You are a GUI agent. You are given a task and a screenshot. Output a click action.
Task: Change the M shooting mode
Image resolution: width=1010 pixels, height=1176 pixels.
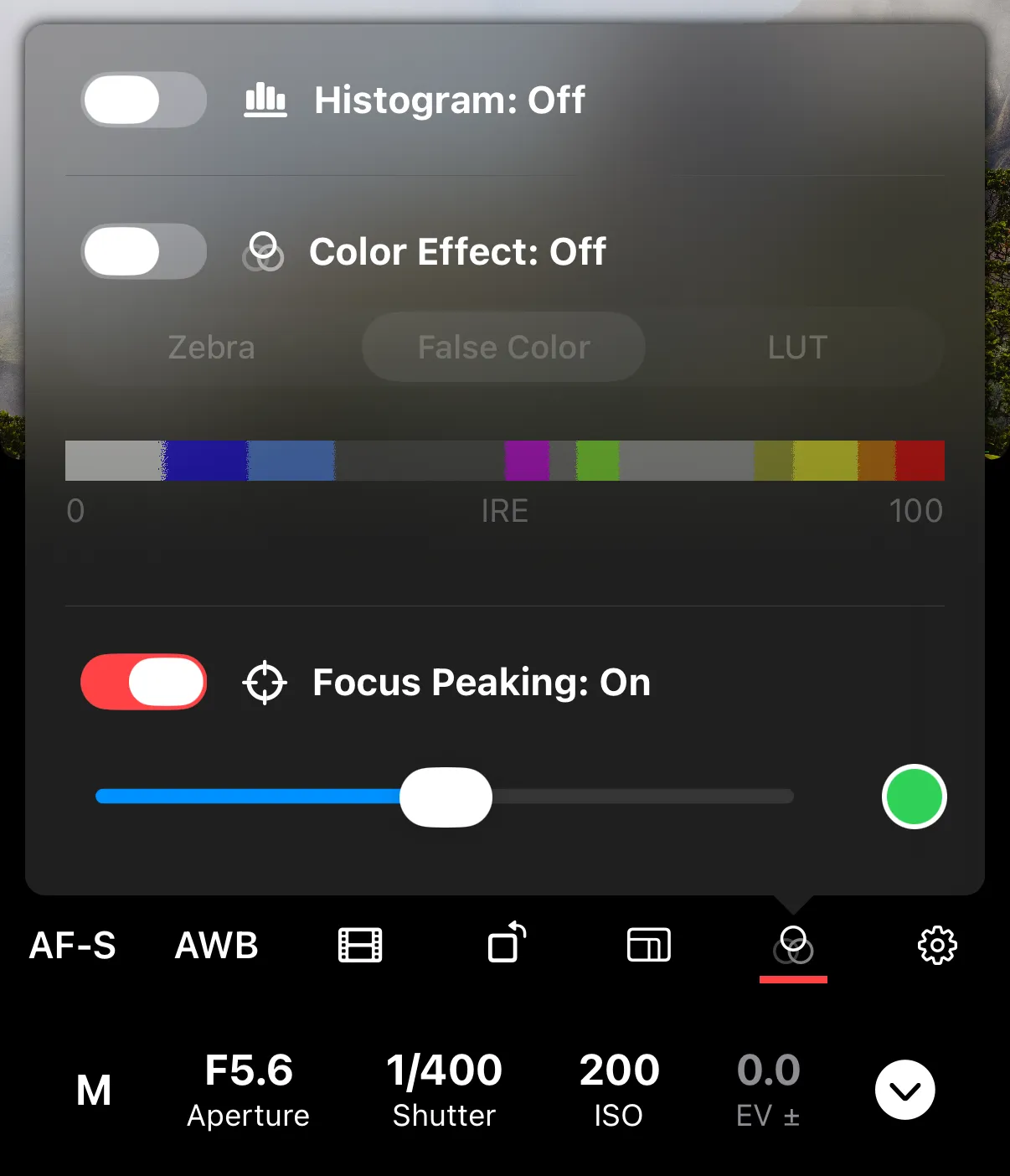94,1091
